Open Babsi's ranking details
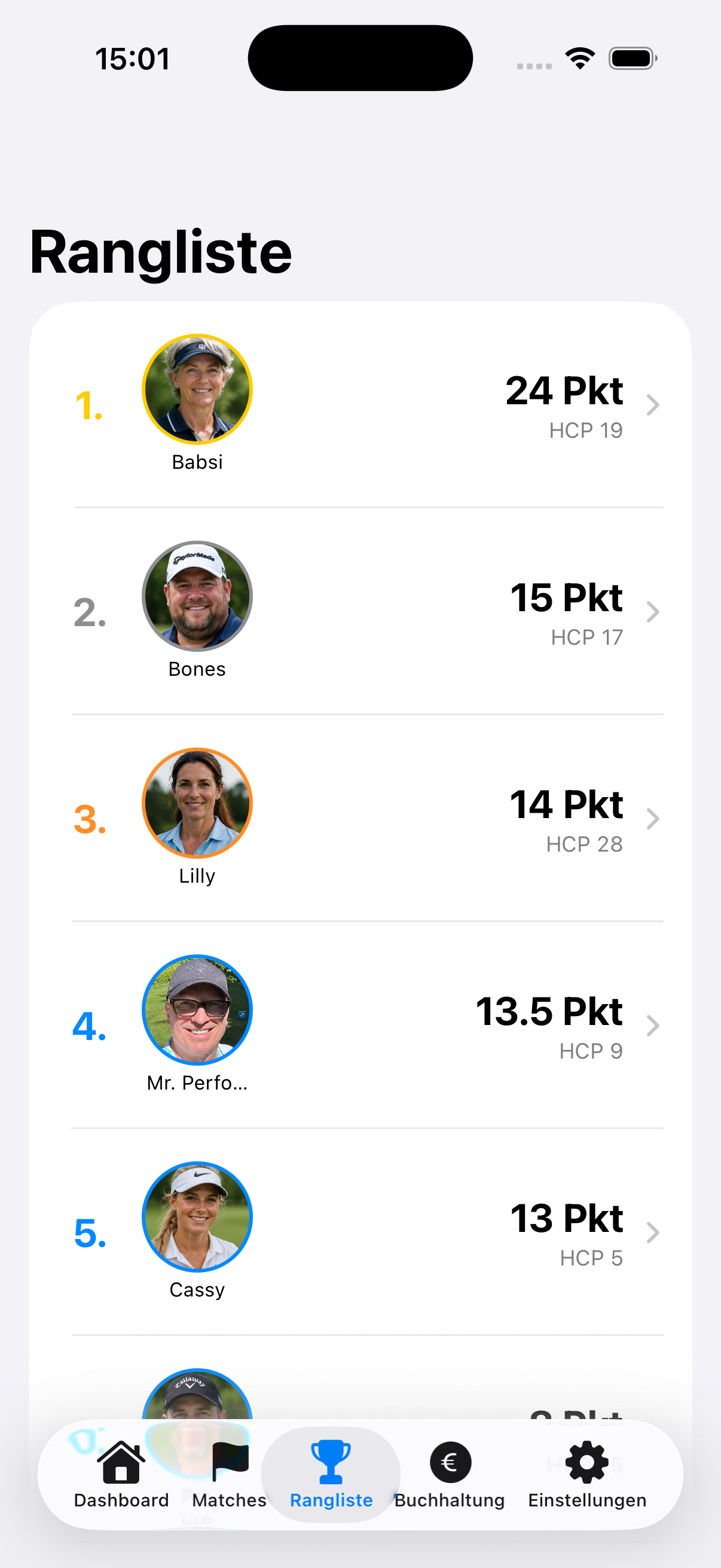The height and width of the screenshot is (1568, 721). pyautogui.click(x=360, y=404)
